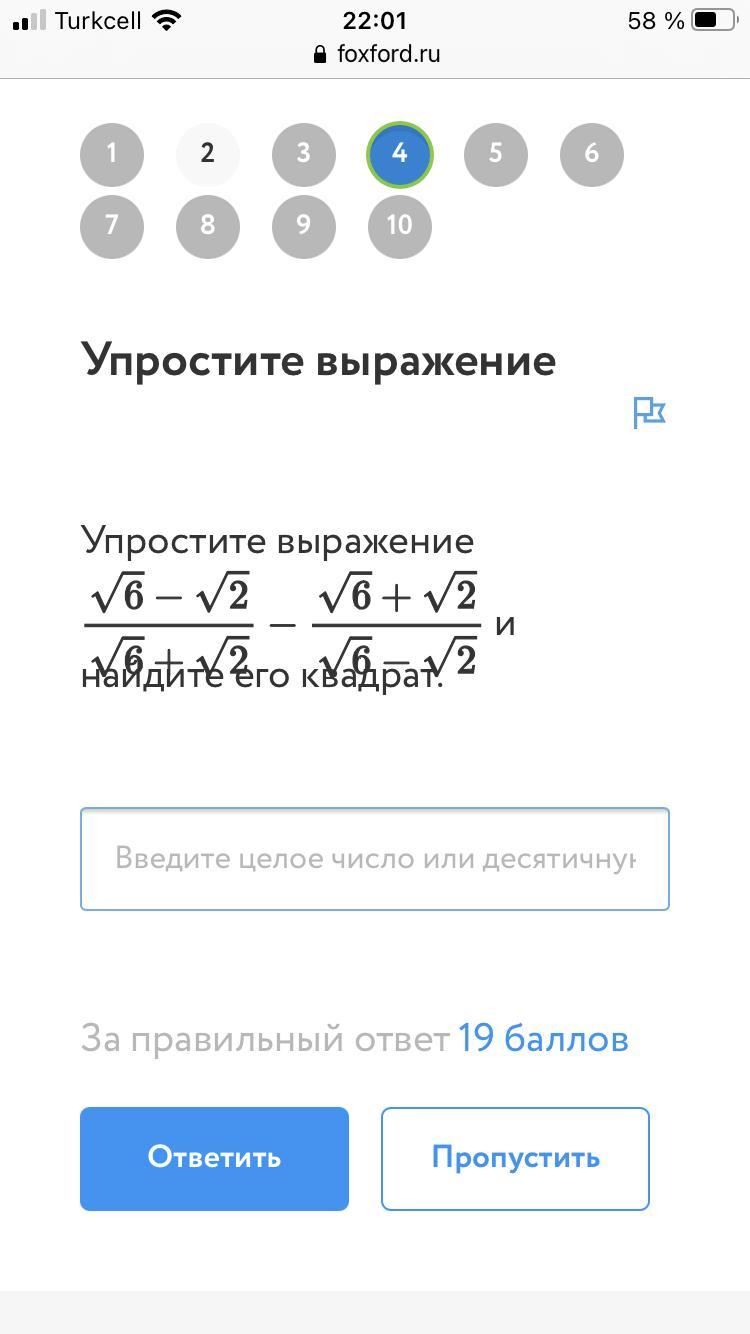The image size is (750, 1334).
Task: Select question 5 in the navigator
Action: [496, 154]
